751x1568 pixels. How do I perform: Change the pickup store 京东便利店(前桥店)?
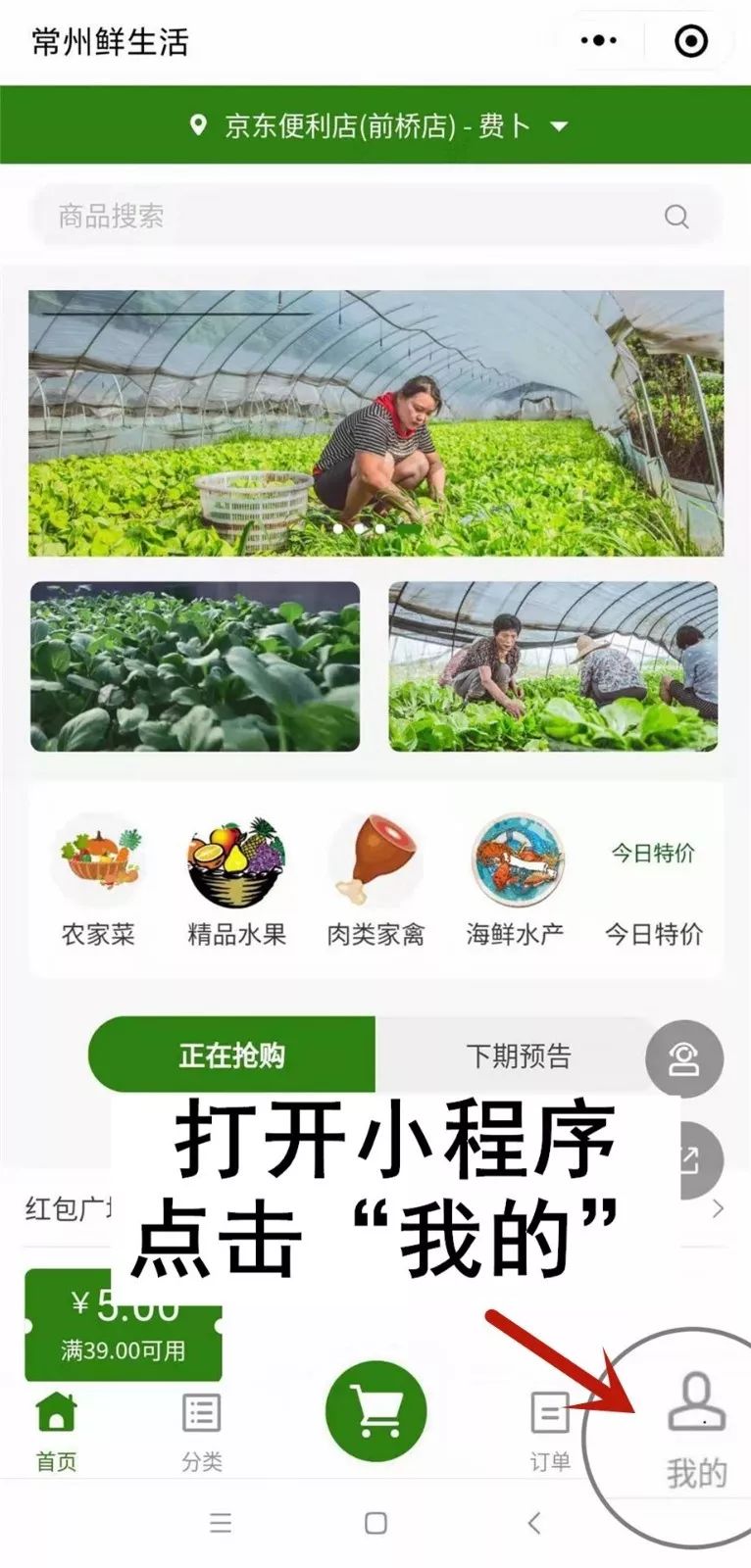376,125
